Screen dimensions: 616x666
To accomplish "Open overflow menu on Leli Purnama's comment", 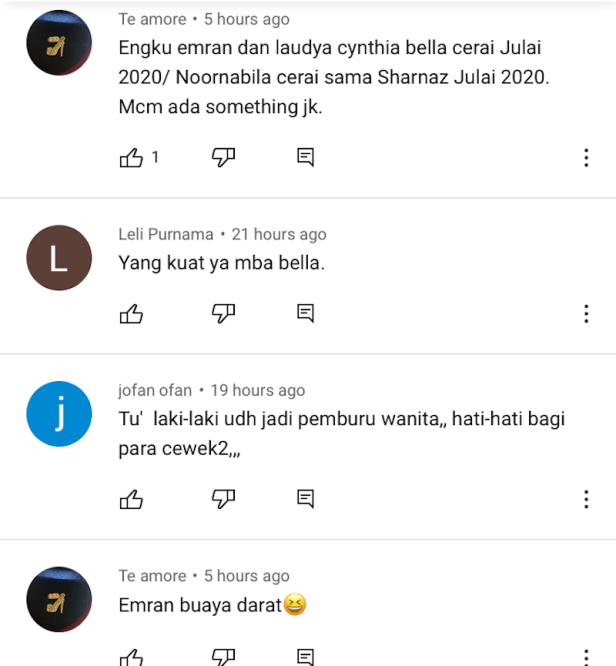I will (x=586, y=314).
